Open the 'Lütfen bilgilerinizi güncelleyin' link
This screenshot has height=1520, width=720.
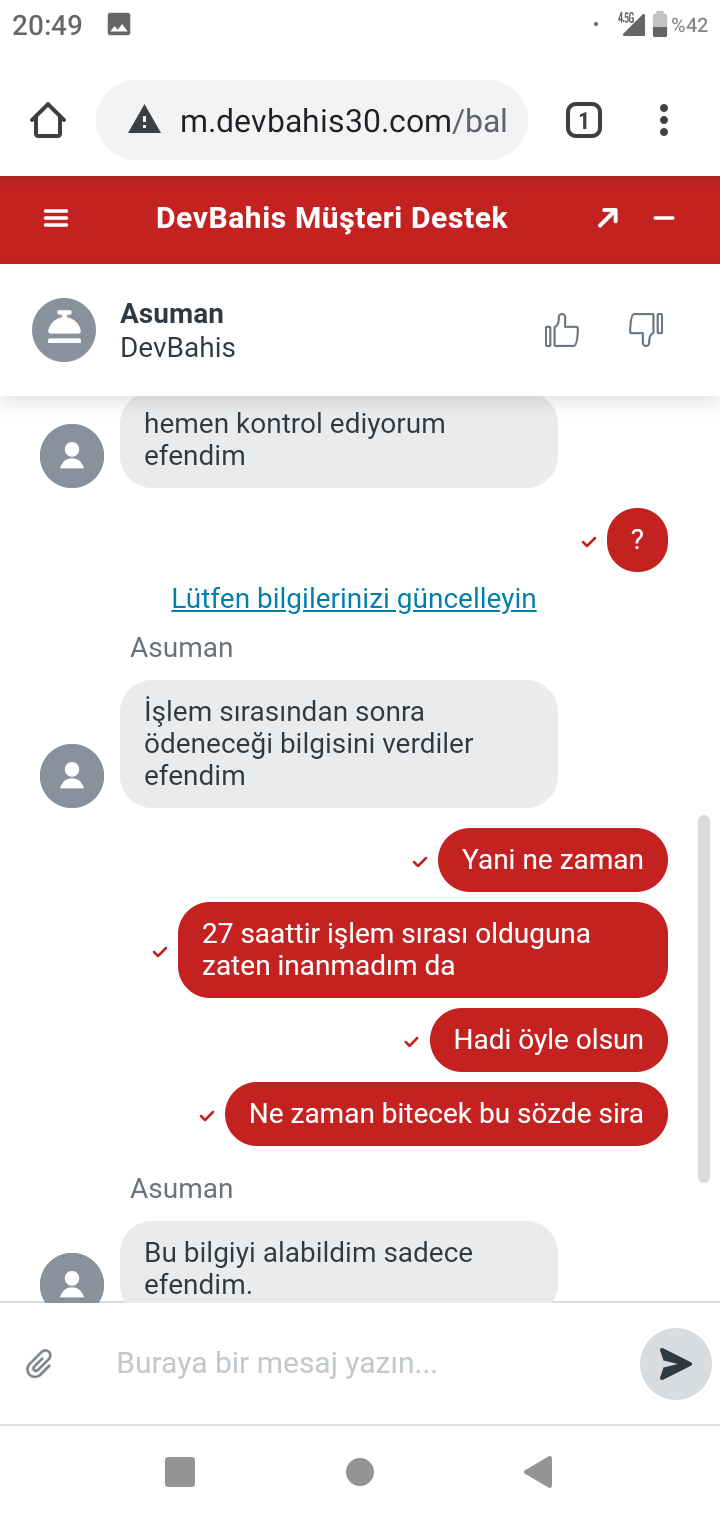click(x=354, y=598)
